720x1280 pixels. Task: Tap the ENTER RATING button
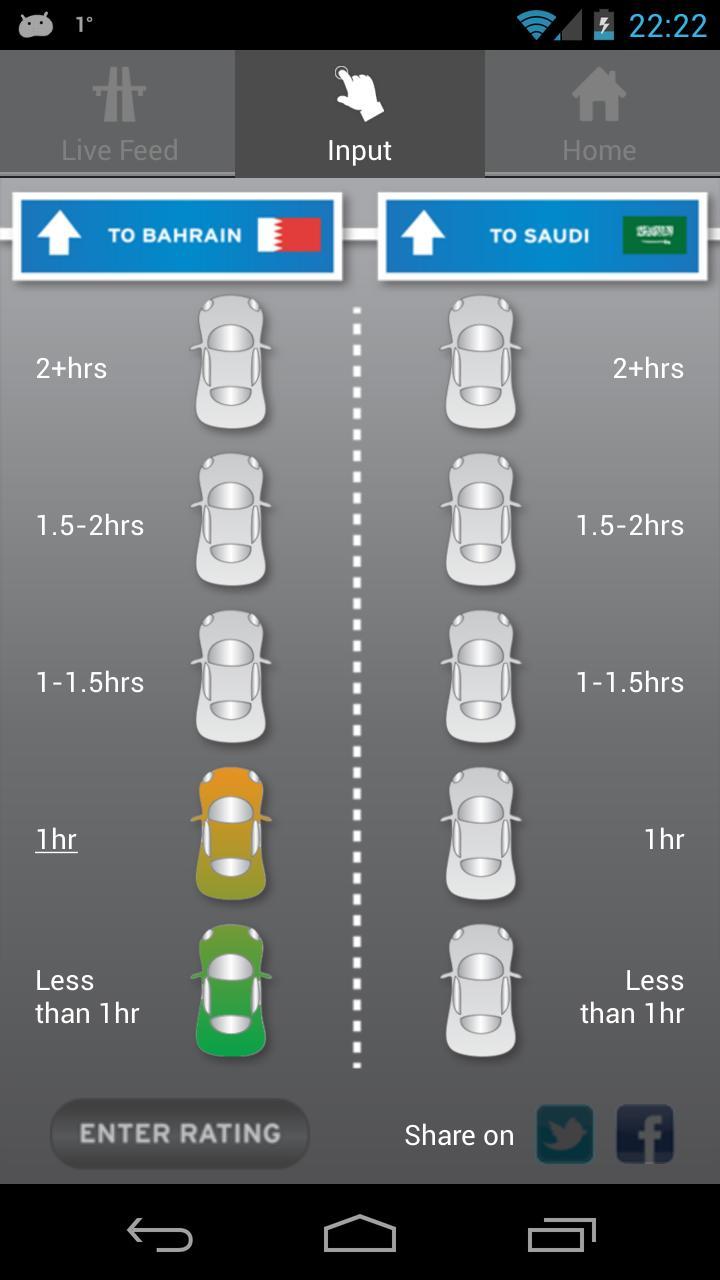coord(180,1133)
